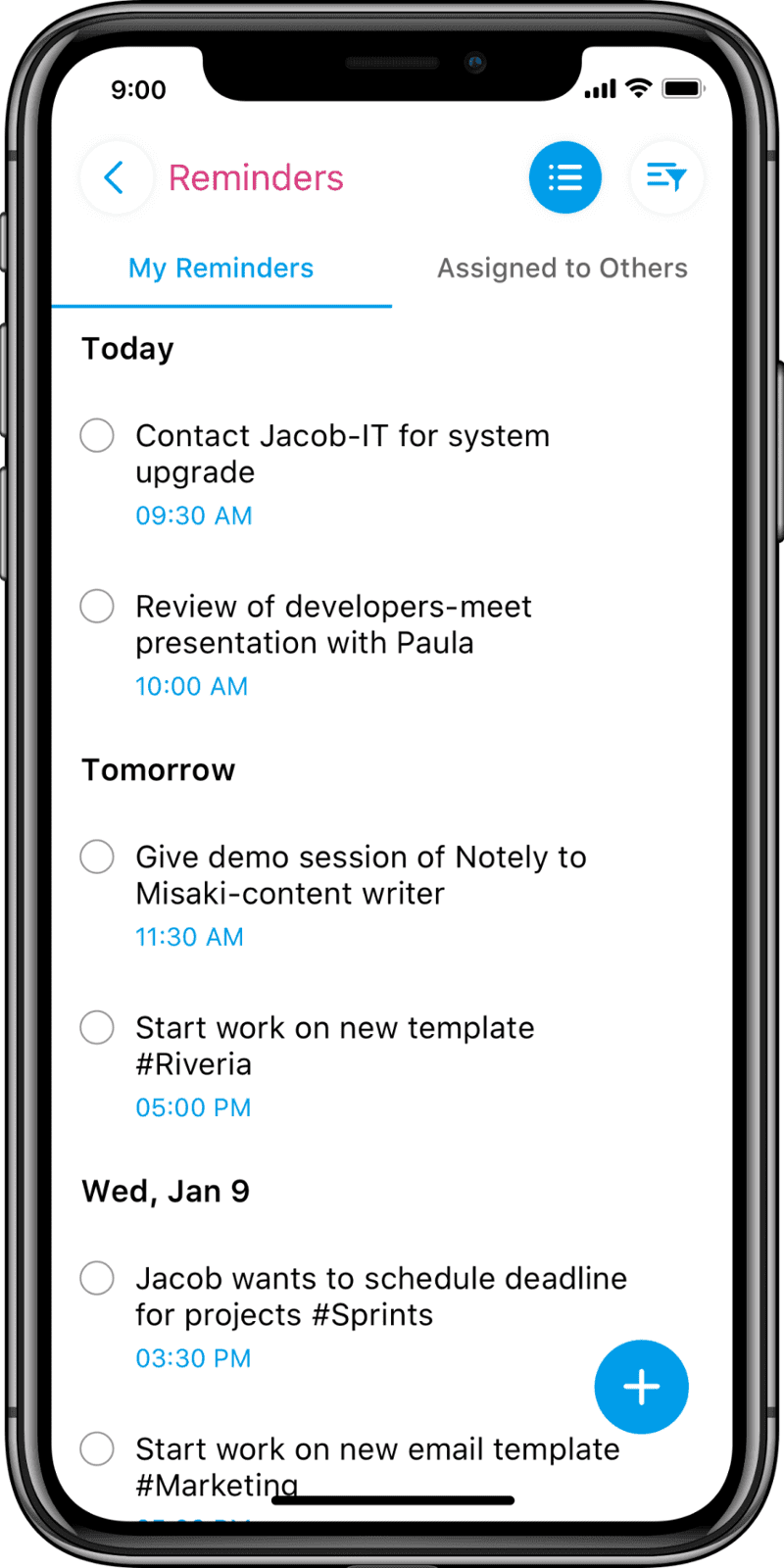Mark Contact Jacob-IT reminder as complete

(97, 435)
